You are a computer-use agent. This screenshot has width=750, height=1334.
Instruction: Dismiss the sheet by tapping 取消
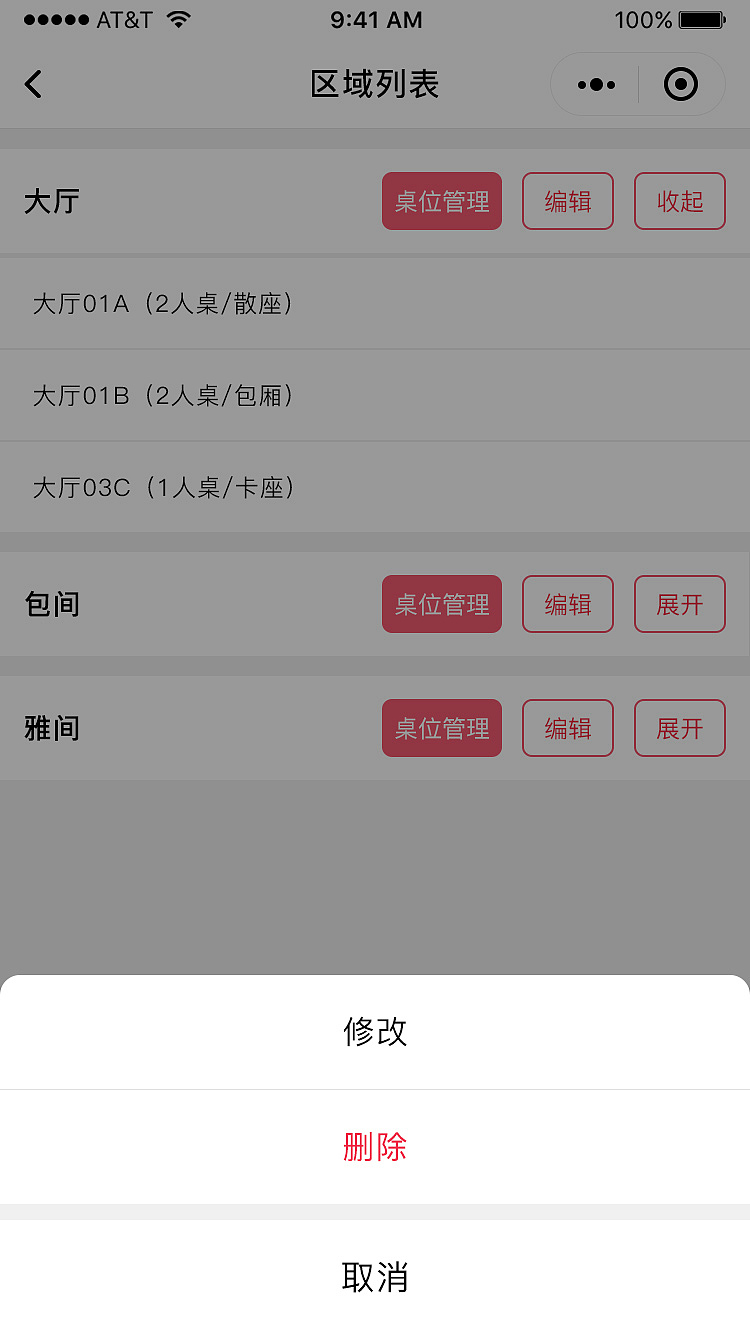point(375,1278)
